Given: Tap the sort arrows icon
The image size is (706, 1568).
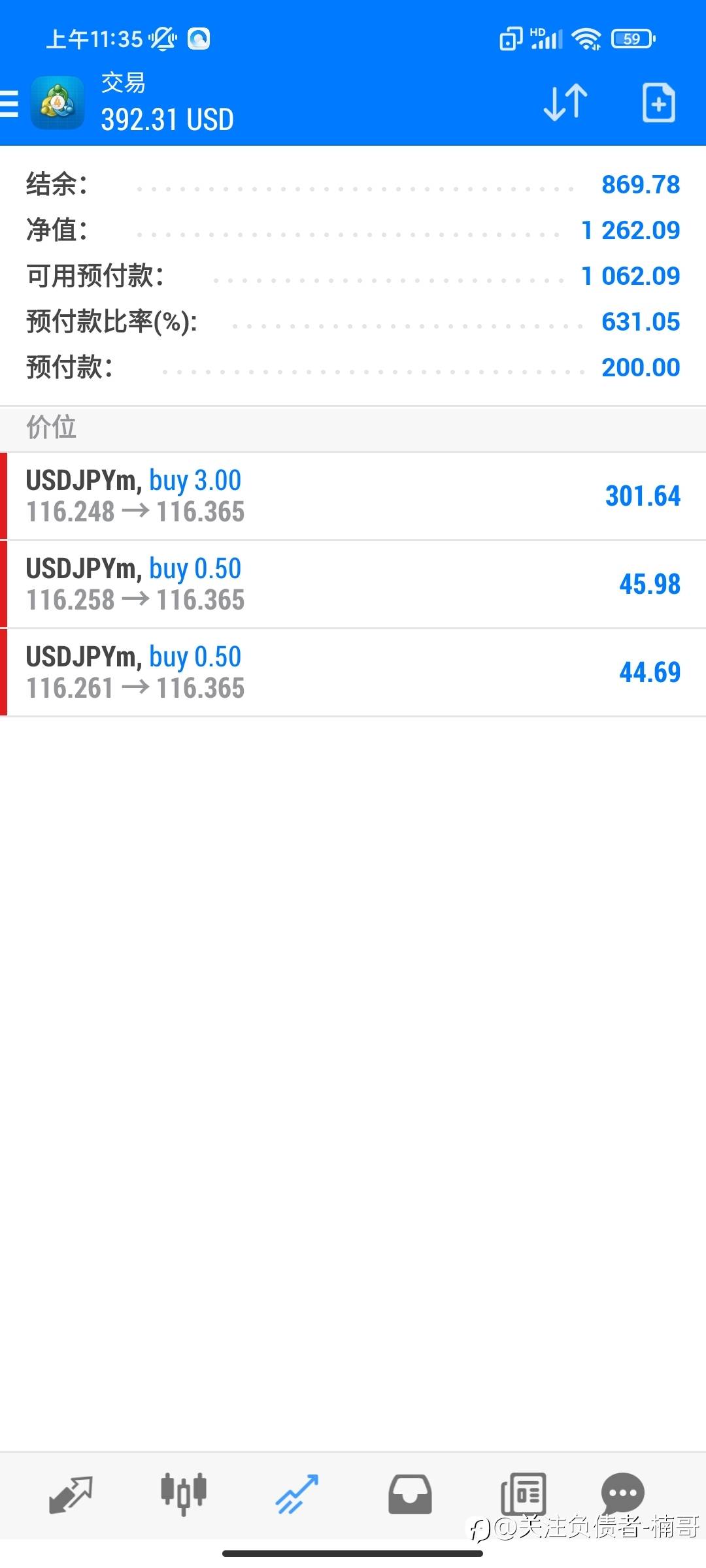Looking at the screenshot, I should (565, 103).
